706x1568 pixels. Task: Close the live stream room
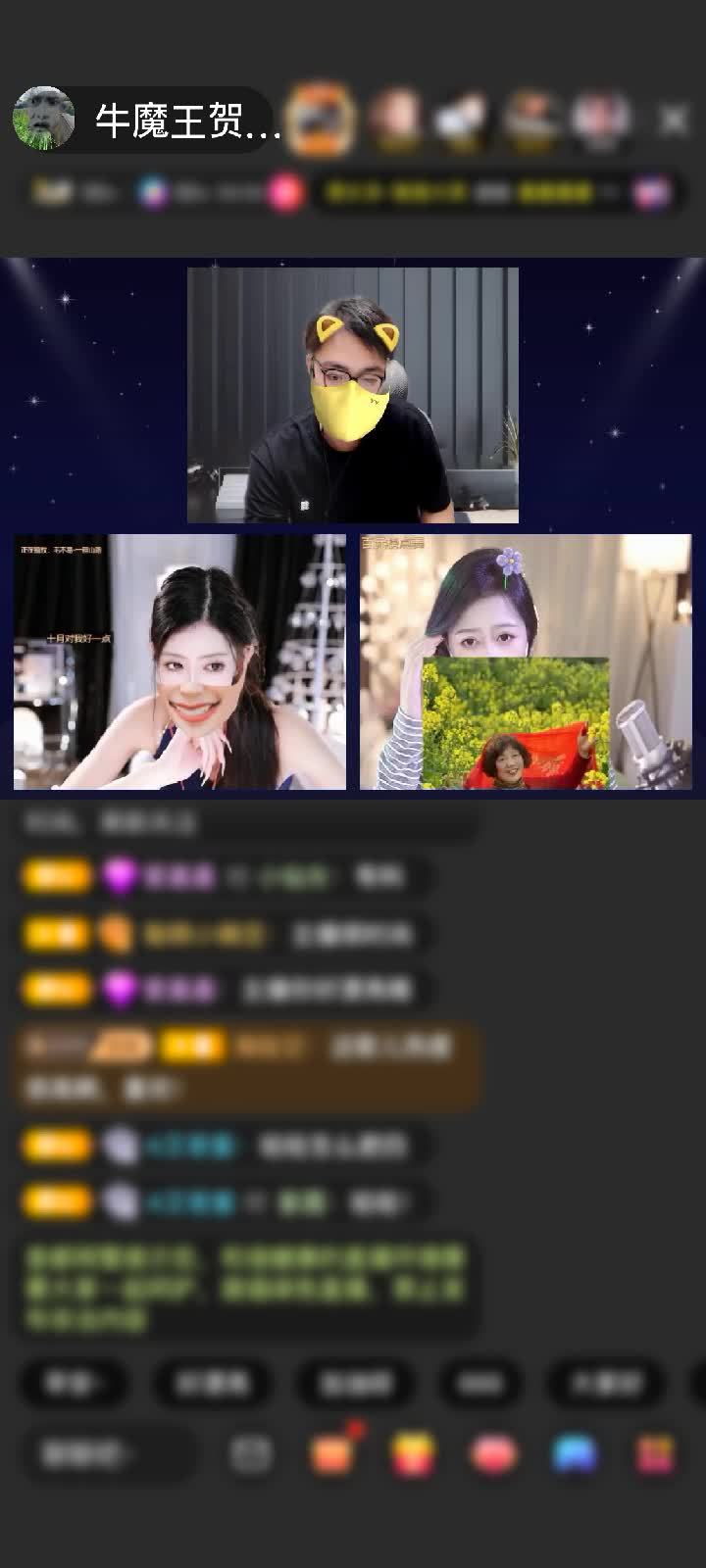coord(673,121)
